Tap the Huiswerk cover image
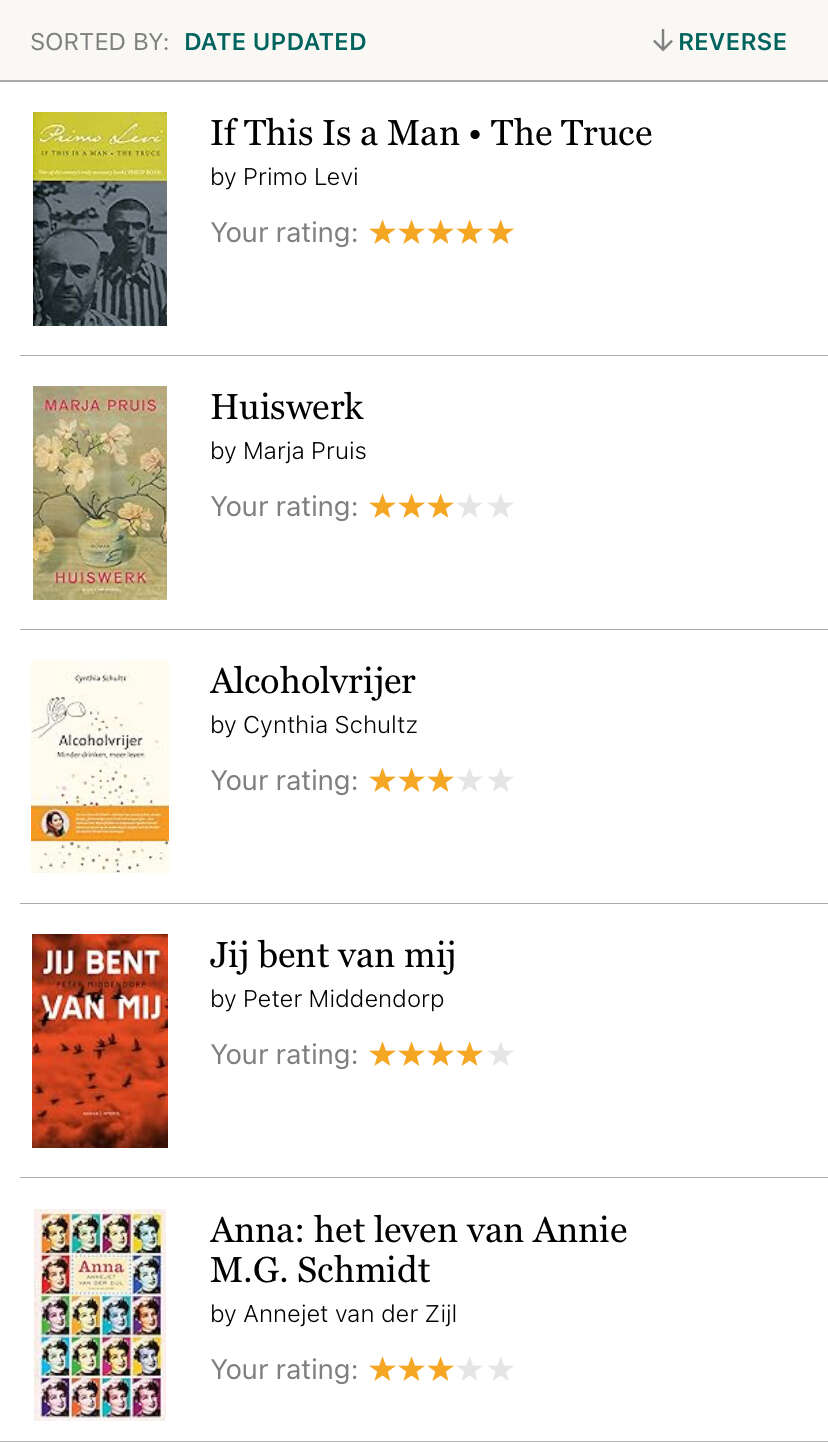 100,493
